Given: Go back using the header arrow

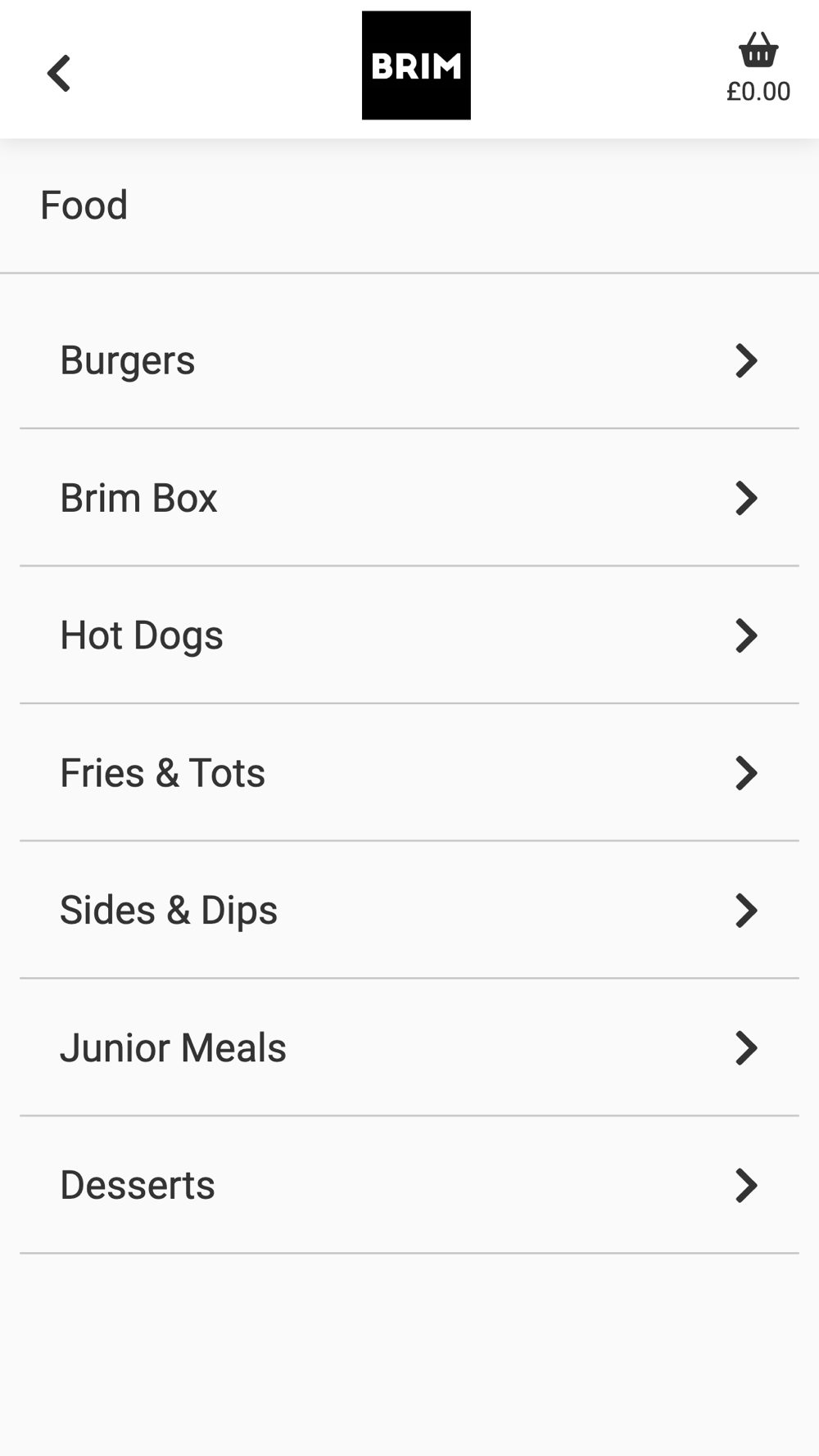Looking at the screenshot, I should pos(59,74).
